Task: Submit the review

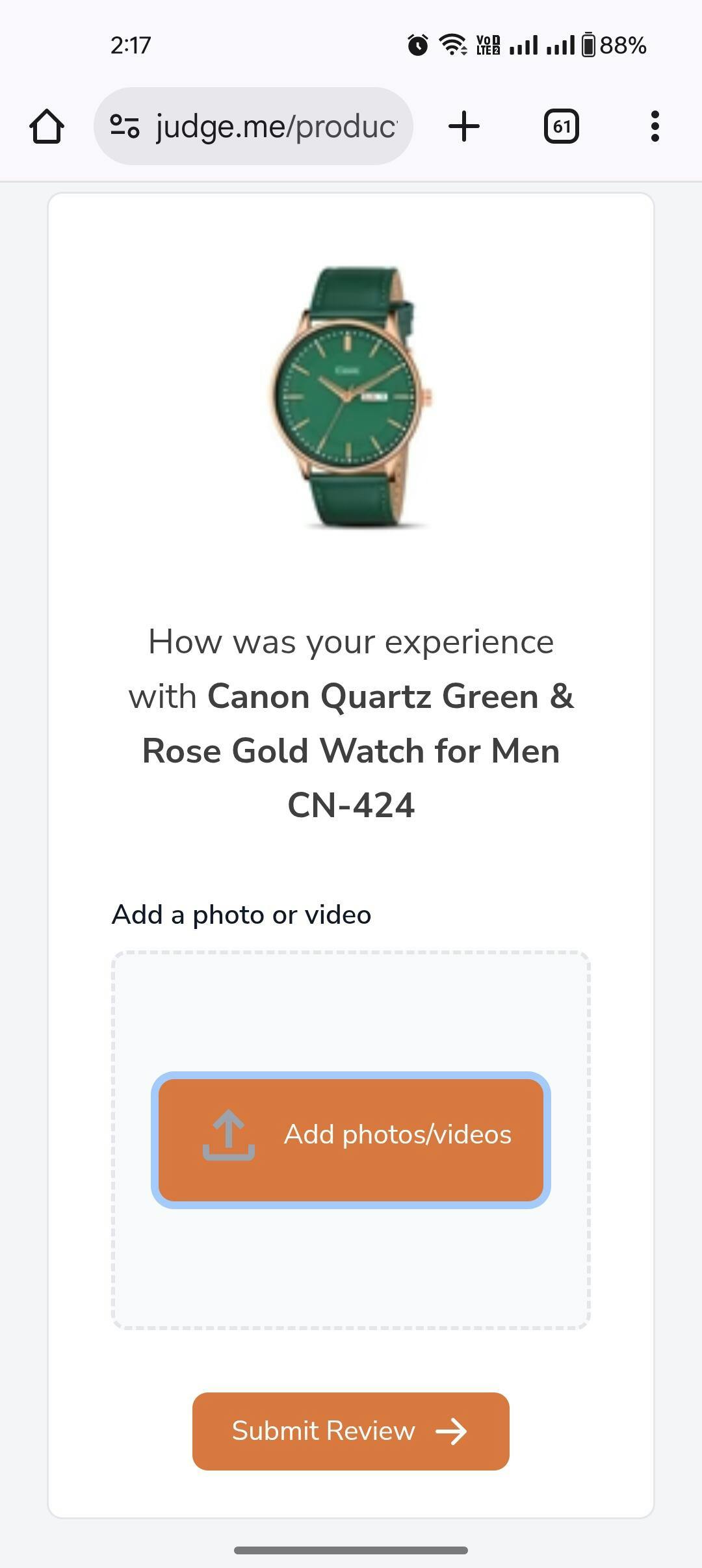Action: (351, 1431)
